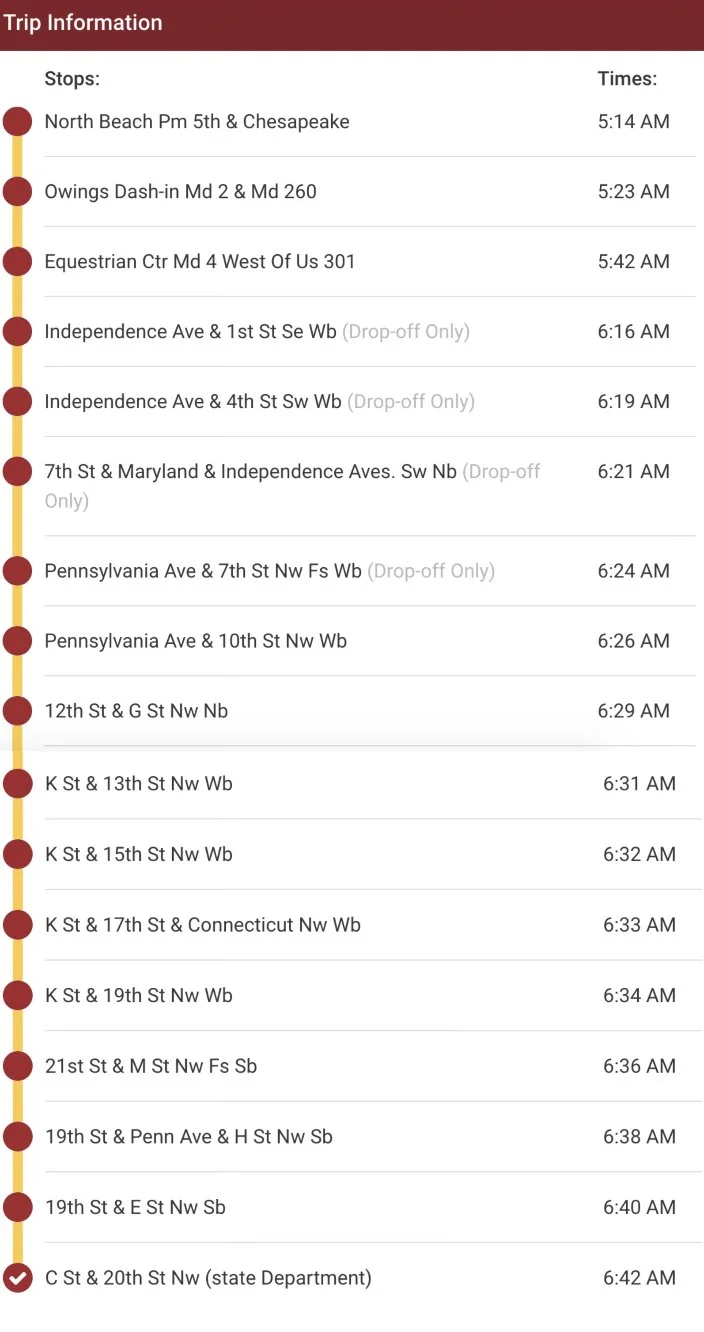Select the Independence Ave & 4th St stop

(x=352, y=402)
